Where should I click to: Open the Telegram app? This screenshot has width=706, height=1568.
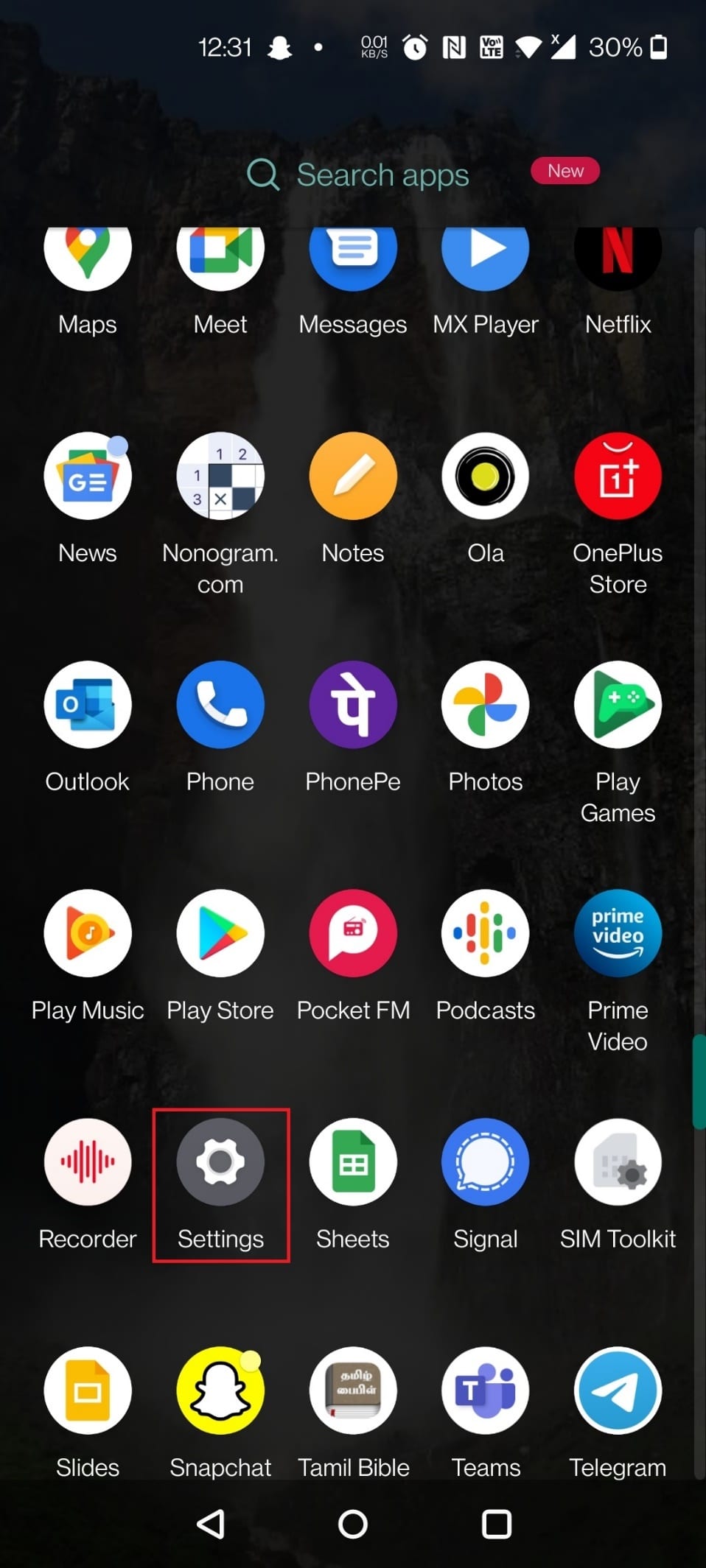(x=618, y=1391)
